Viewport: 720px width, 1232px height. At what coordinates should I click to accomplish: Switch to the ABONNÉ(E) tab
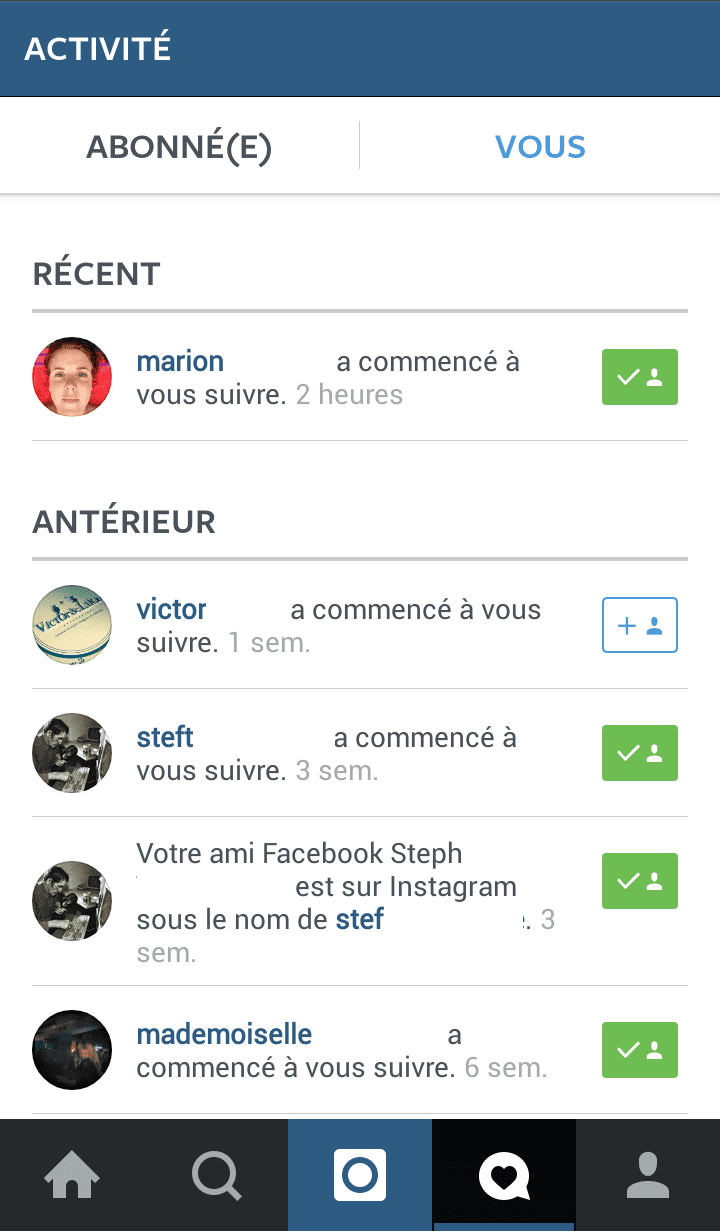(x=178, y=145)
